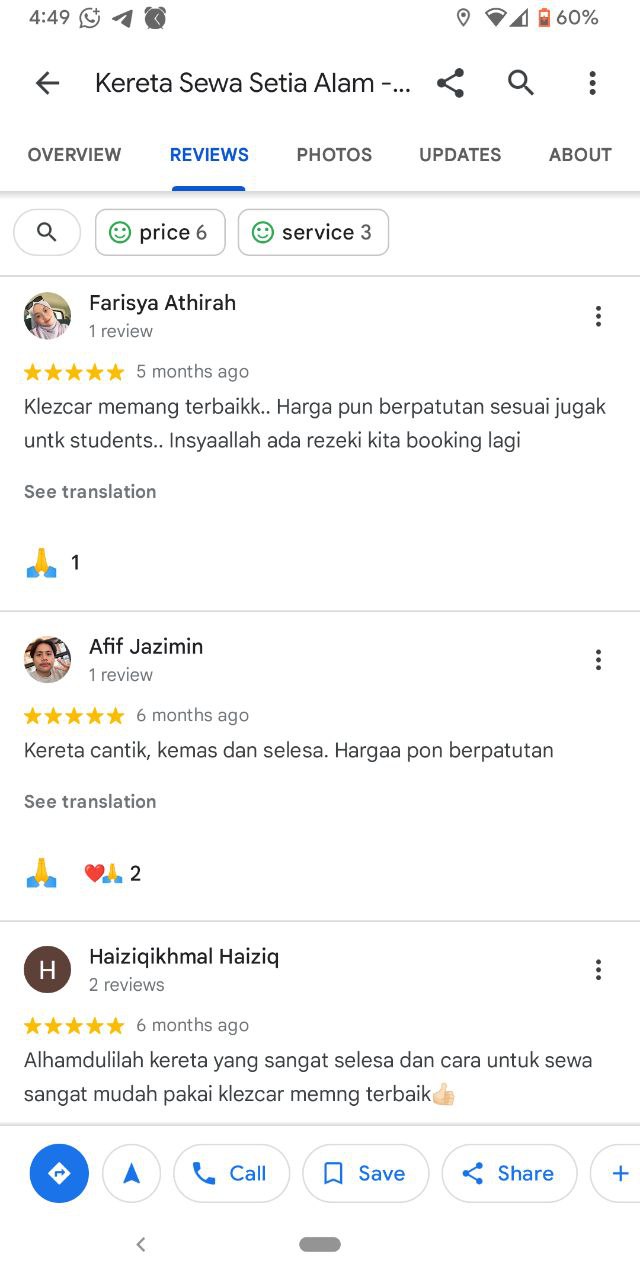Tap the Share button in the bottom bar

pyautogui.click(x=509, y=1173)
